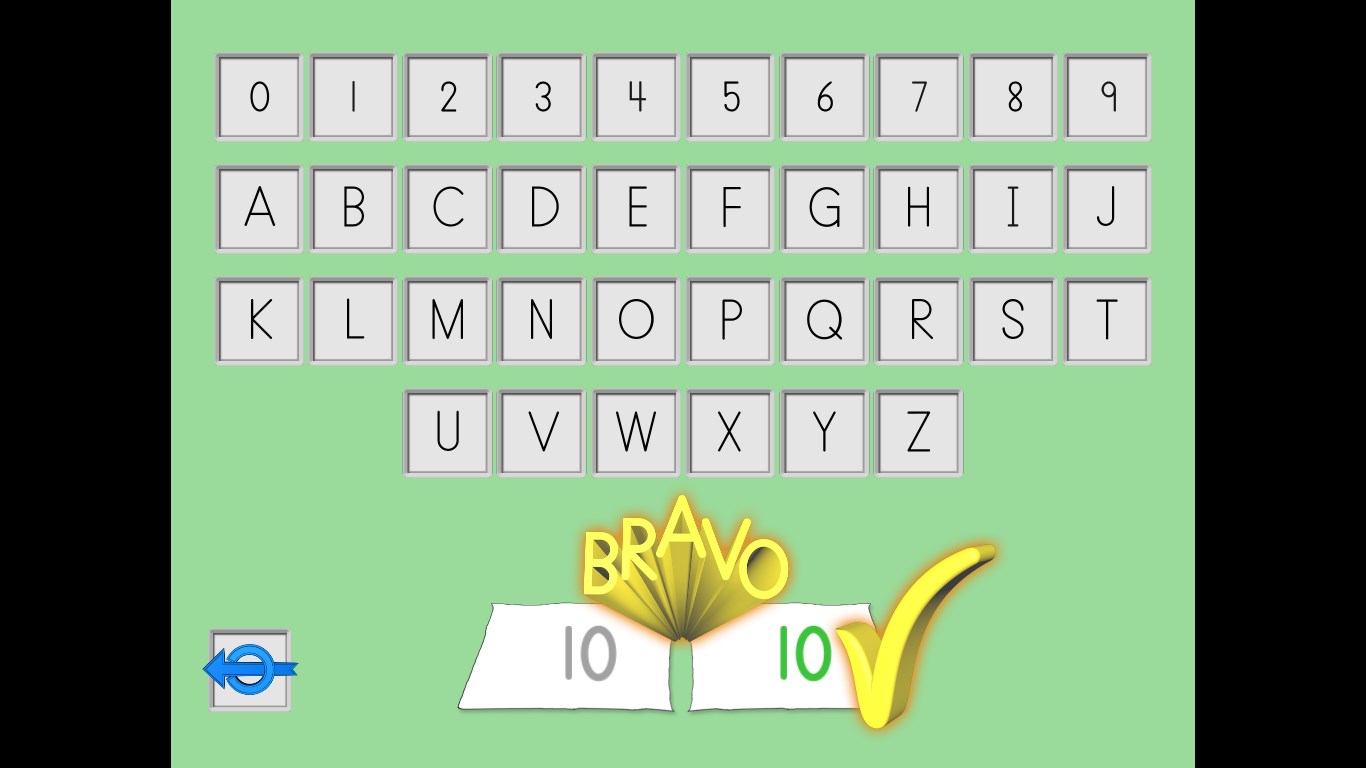Image resolution: width=1366 pixels, height=768 pixels.
Task: Choose the letter S tile
Action: pos(1013,321)
